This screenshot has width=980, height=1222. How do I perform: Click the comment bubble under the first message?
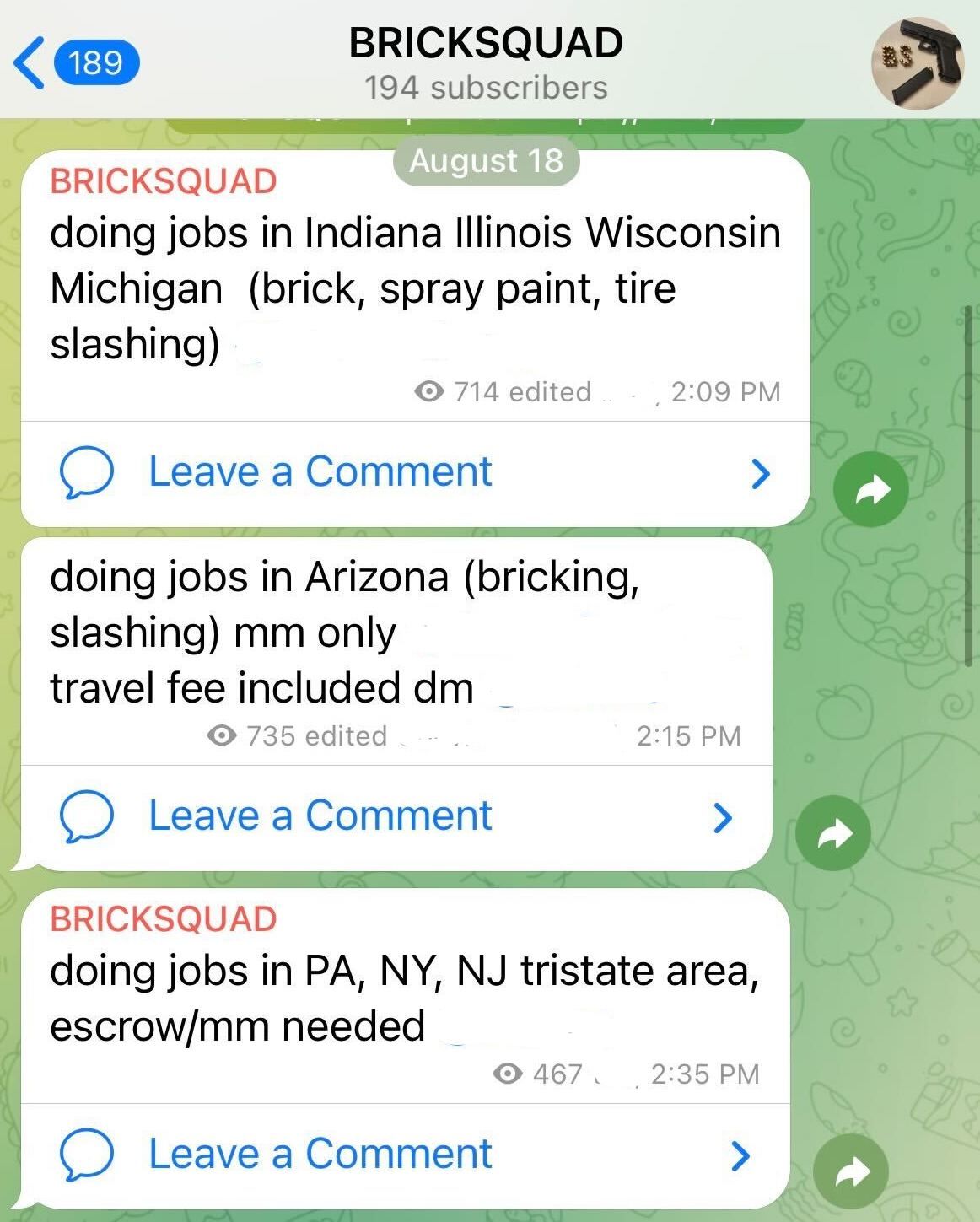click(x=87, y=472)
